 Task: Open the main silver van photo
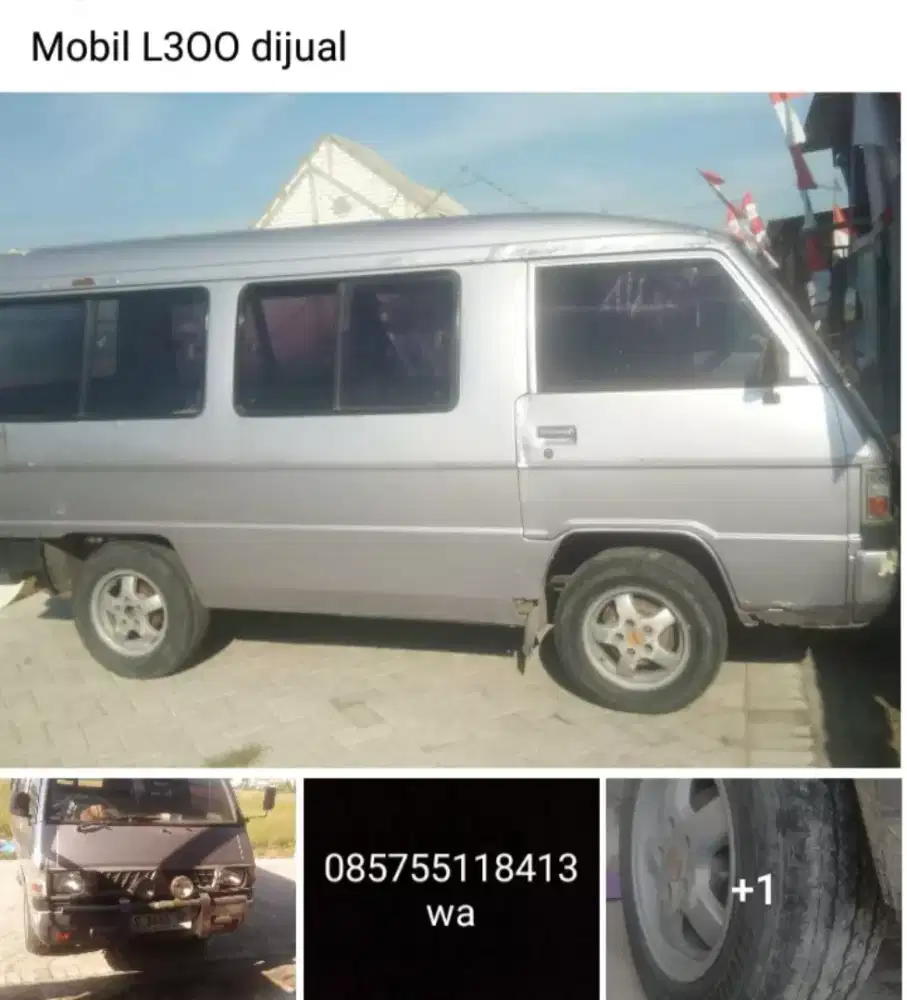(453, 430)
